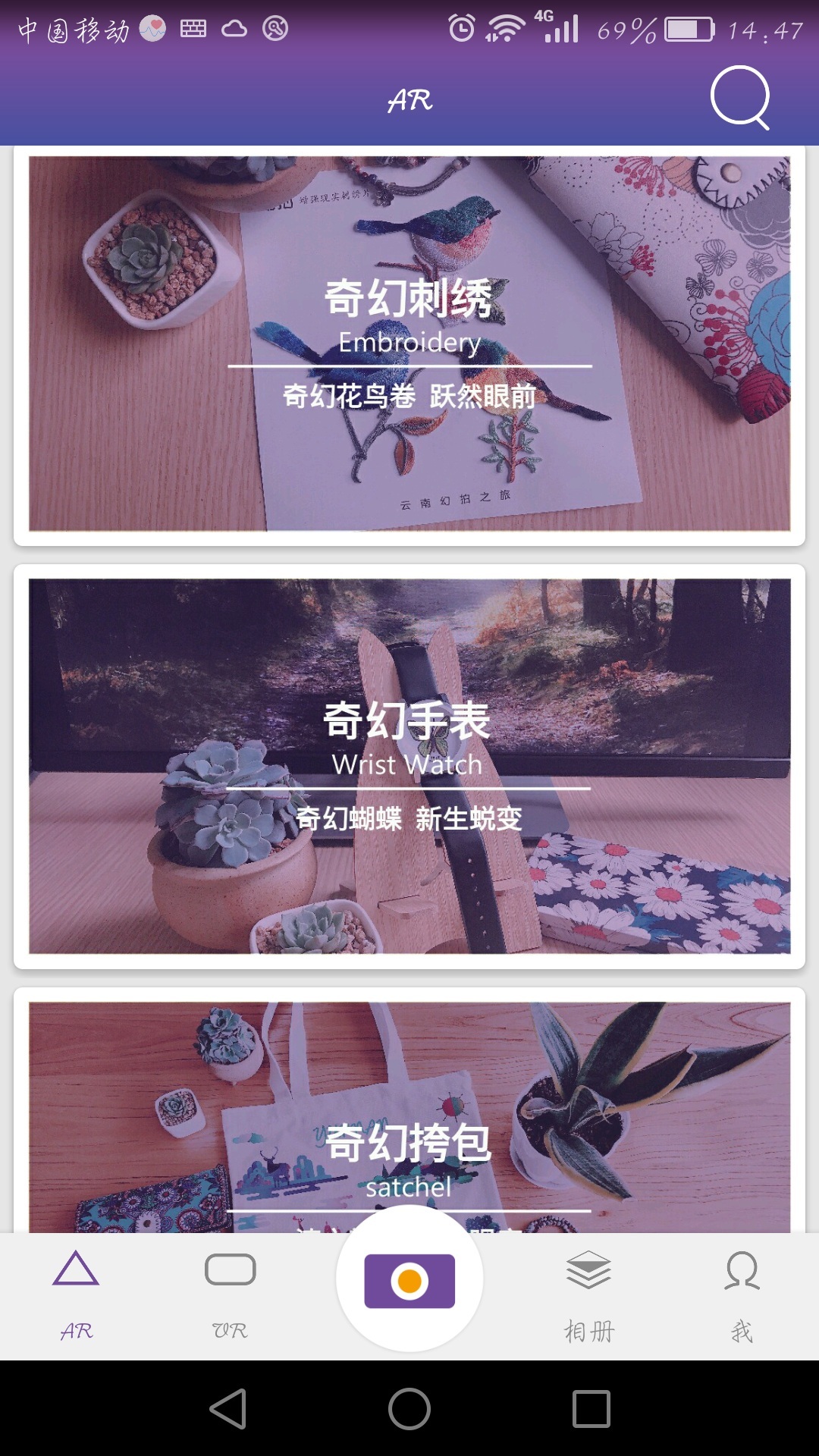Open the 奇幻手表 Wrist Watch card
Viewport: 819px width, 1456px height.
409,766
